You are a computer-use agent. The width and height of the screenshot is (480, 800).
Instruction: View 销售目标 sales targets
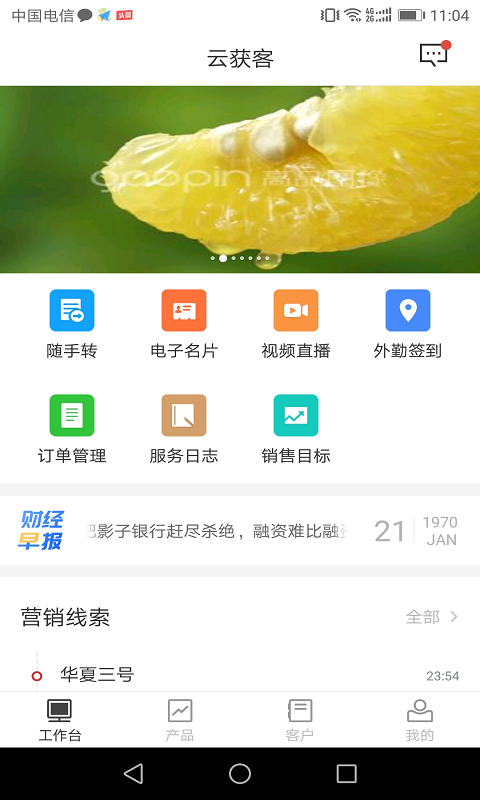point(296,429)
